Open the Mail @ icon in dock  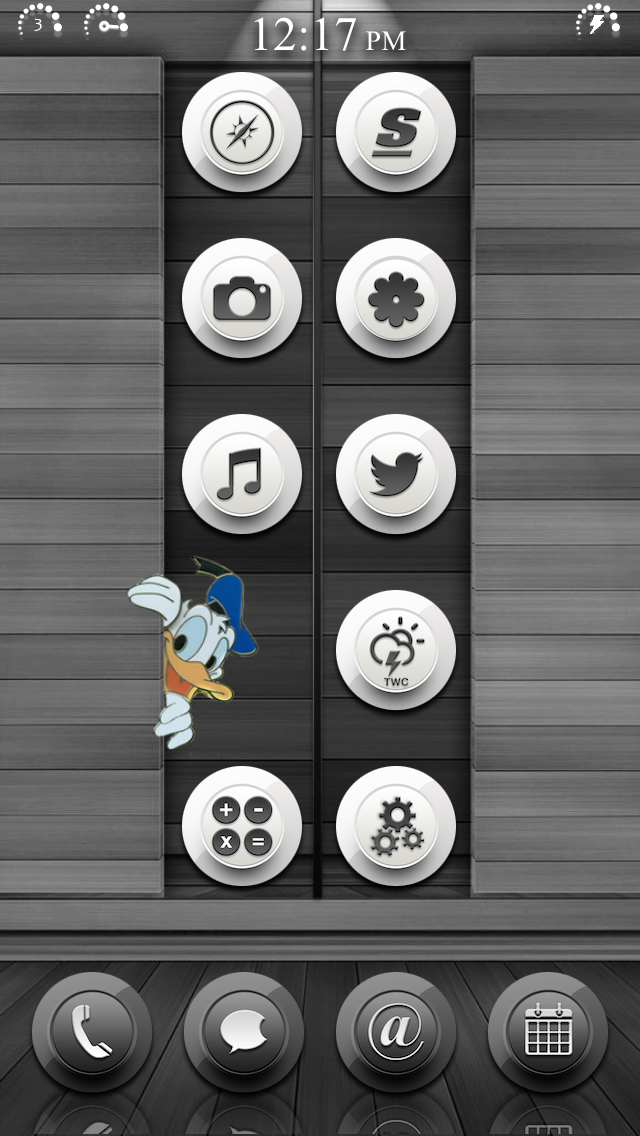396,1032
